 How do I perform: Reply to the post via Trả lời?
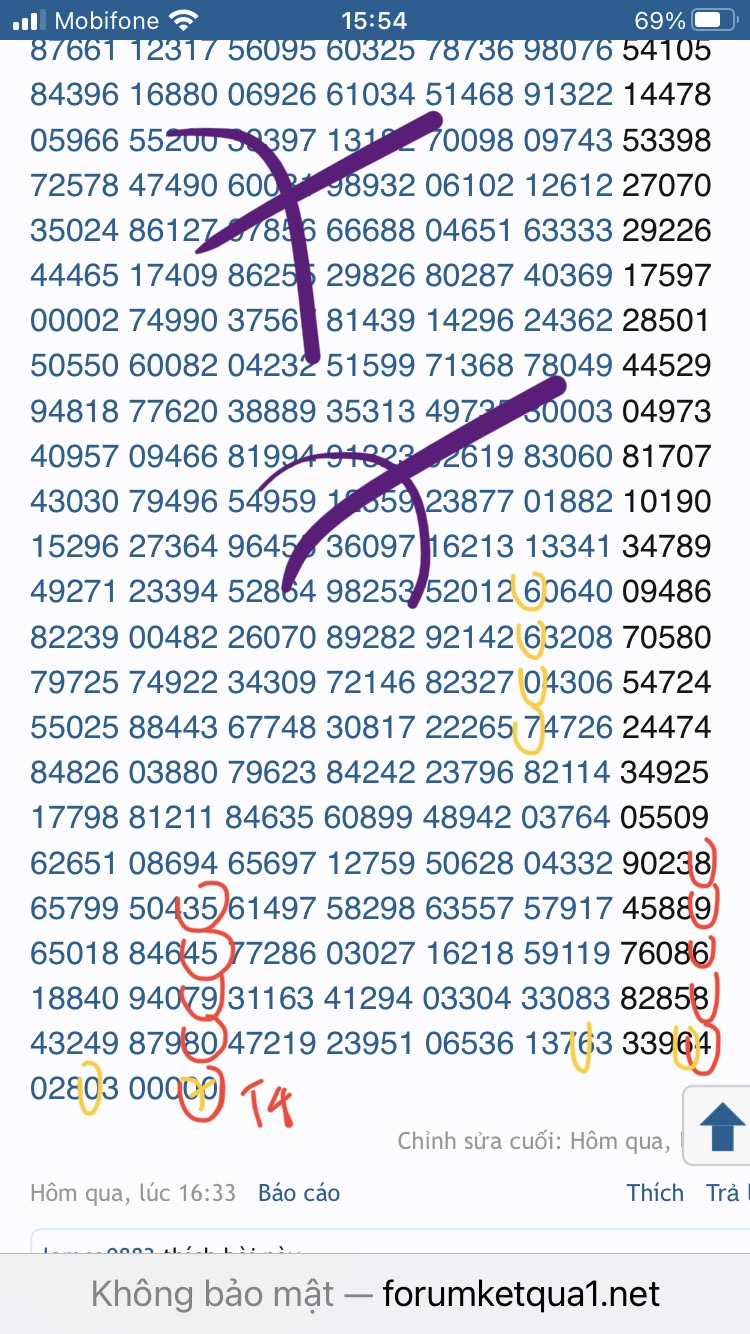728,1193
